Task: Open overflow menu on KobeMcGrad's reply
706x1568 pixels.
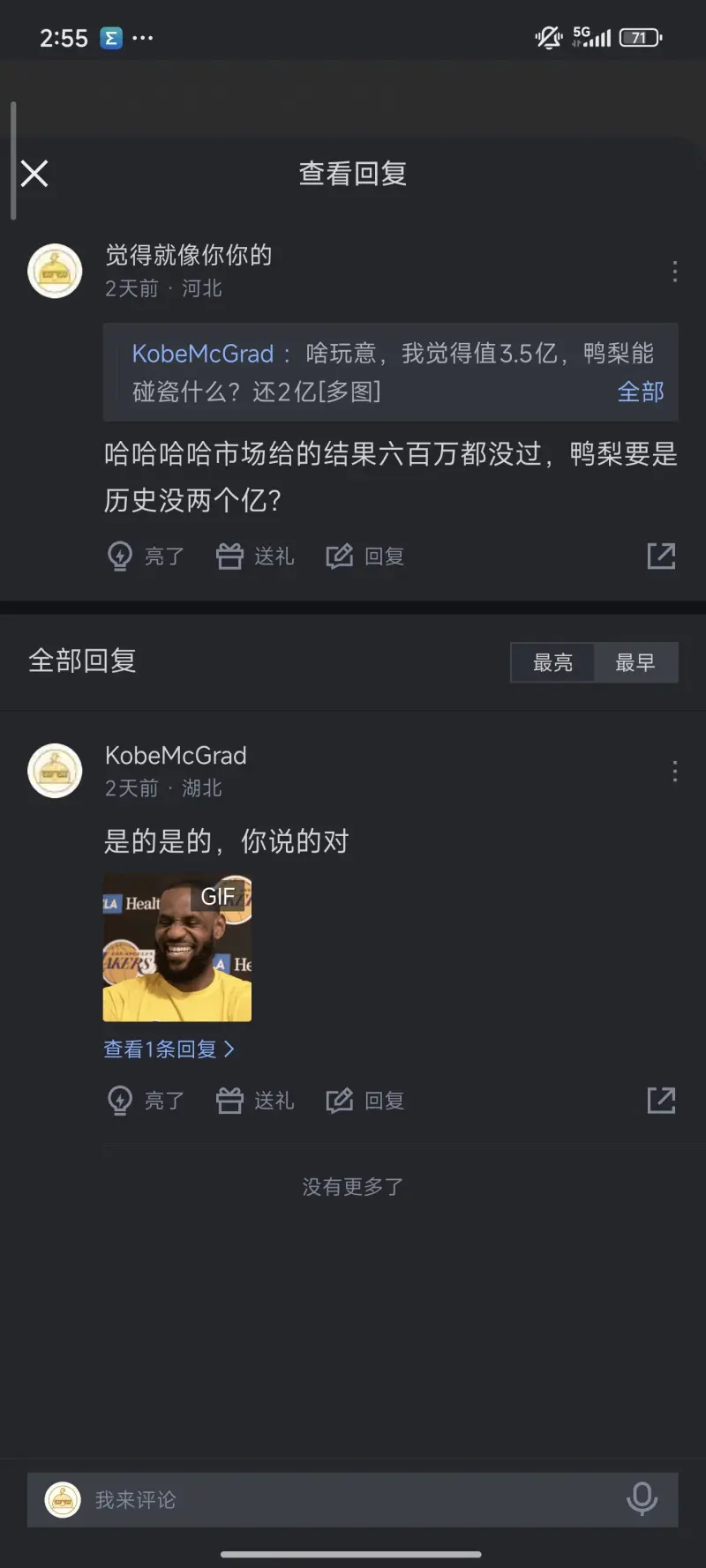Action: tap(675, 772)
